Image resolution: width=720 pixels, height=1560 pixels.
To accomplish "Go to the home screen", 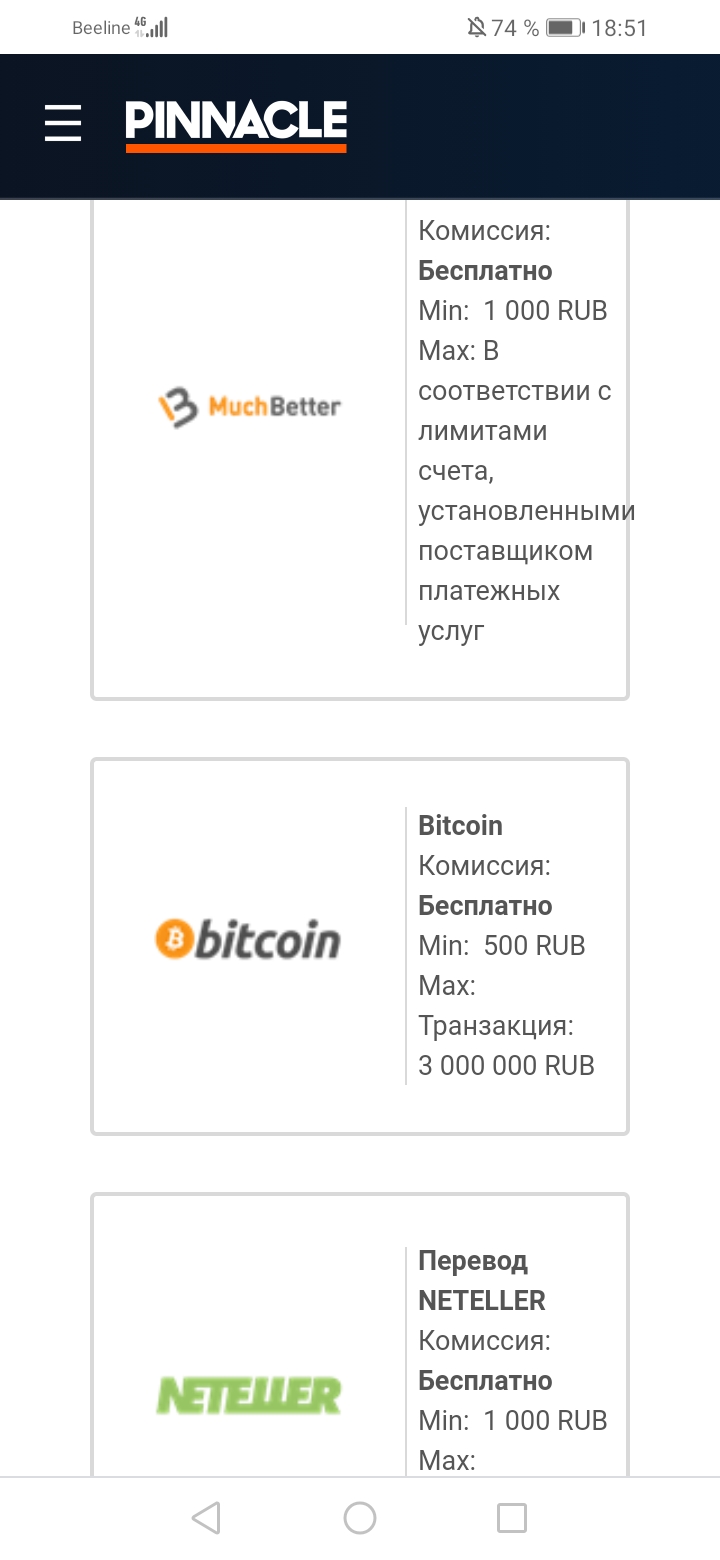I will point(360,1518).
